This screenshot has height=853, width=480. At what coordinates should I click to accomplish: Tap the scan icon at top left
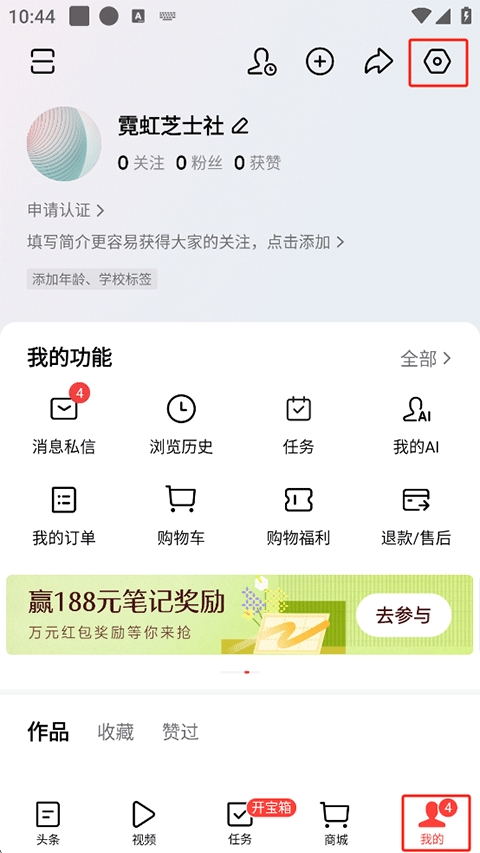coord(42,61)
